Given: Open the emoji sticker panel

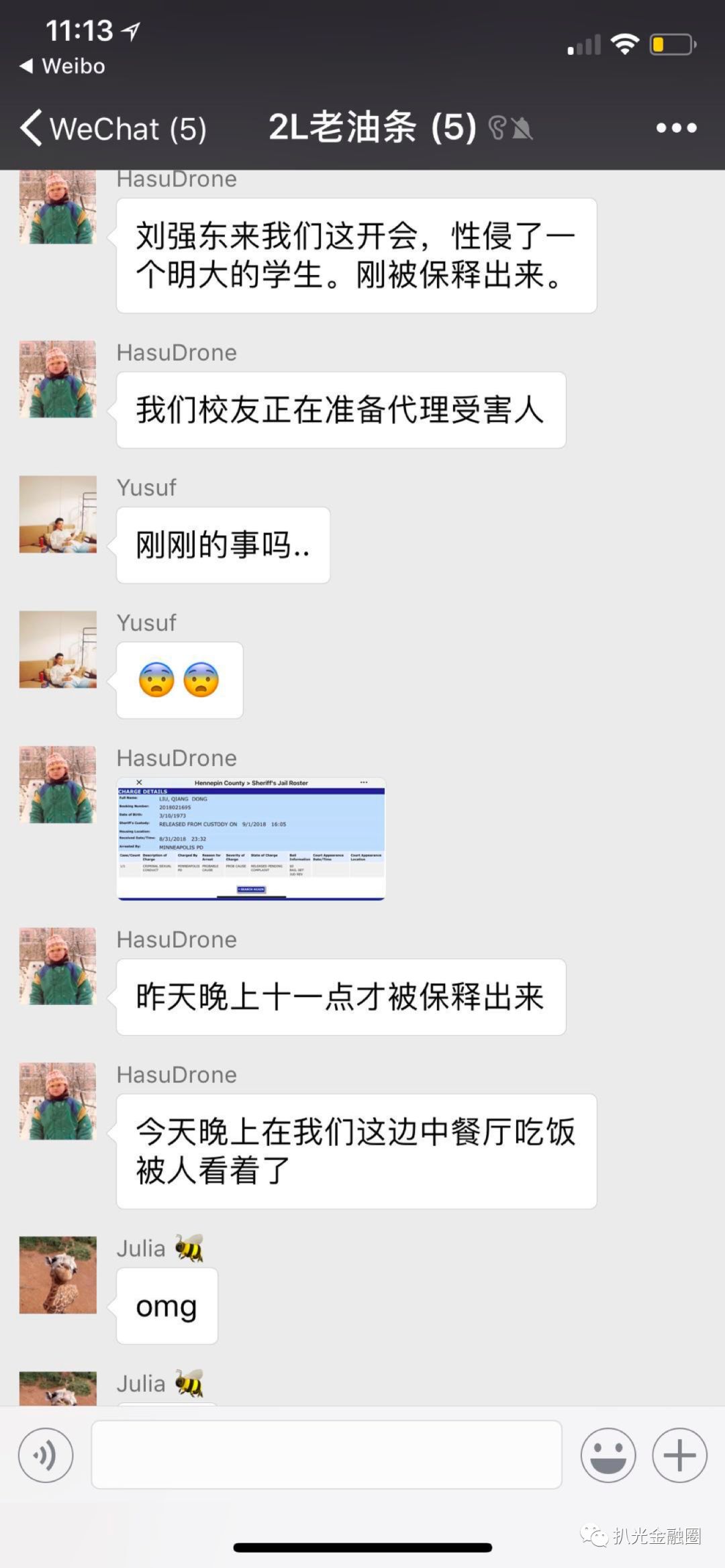Looking at the screenshot, I should click(x=608, y=1455).
